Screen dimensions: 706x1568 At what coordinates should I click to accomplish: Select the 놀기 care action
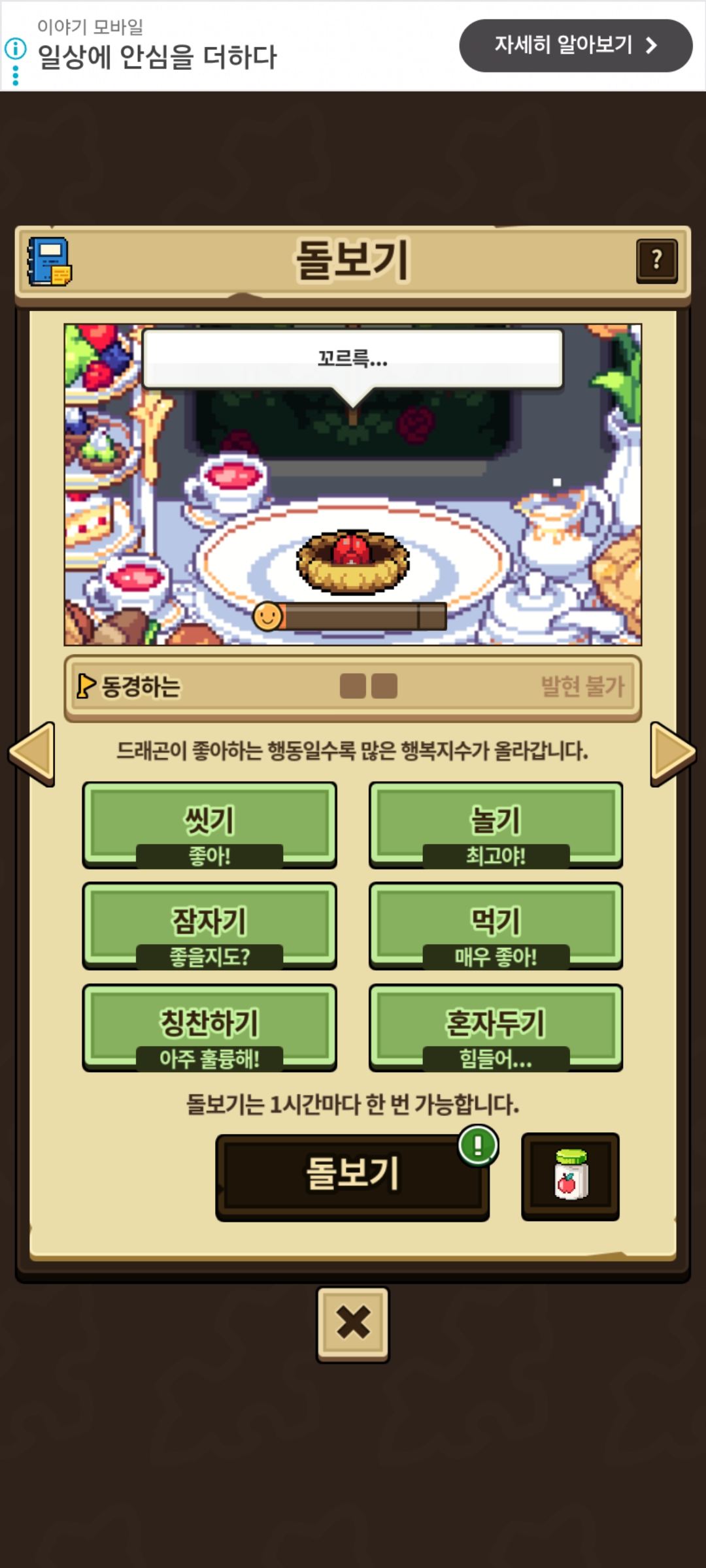(x=496, y=825)
